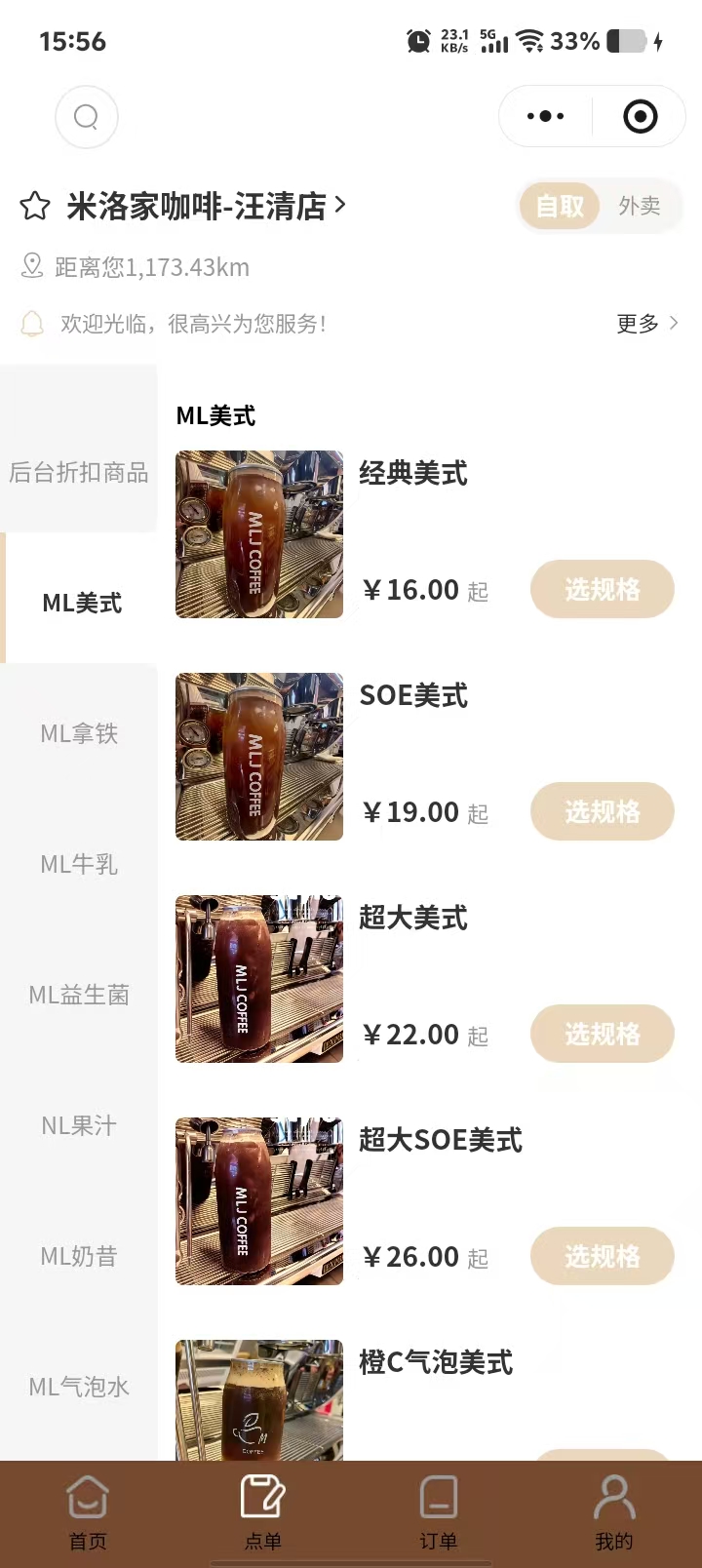The width and height of the screenshot is (702, 1568).
Task: Show the ML益生菌 category
Action: click(x=79, y=995)
